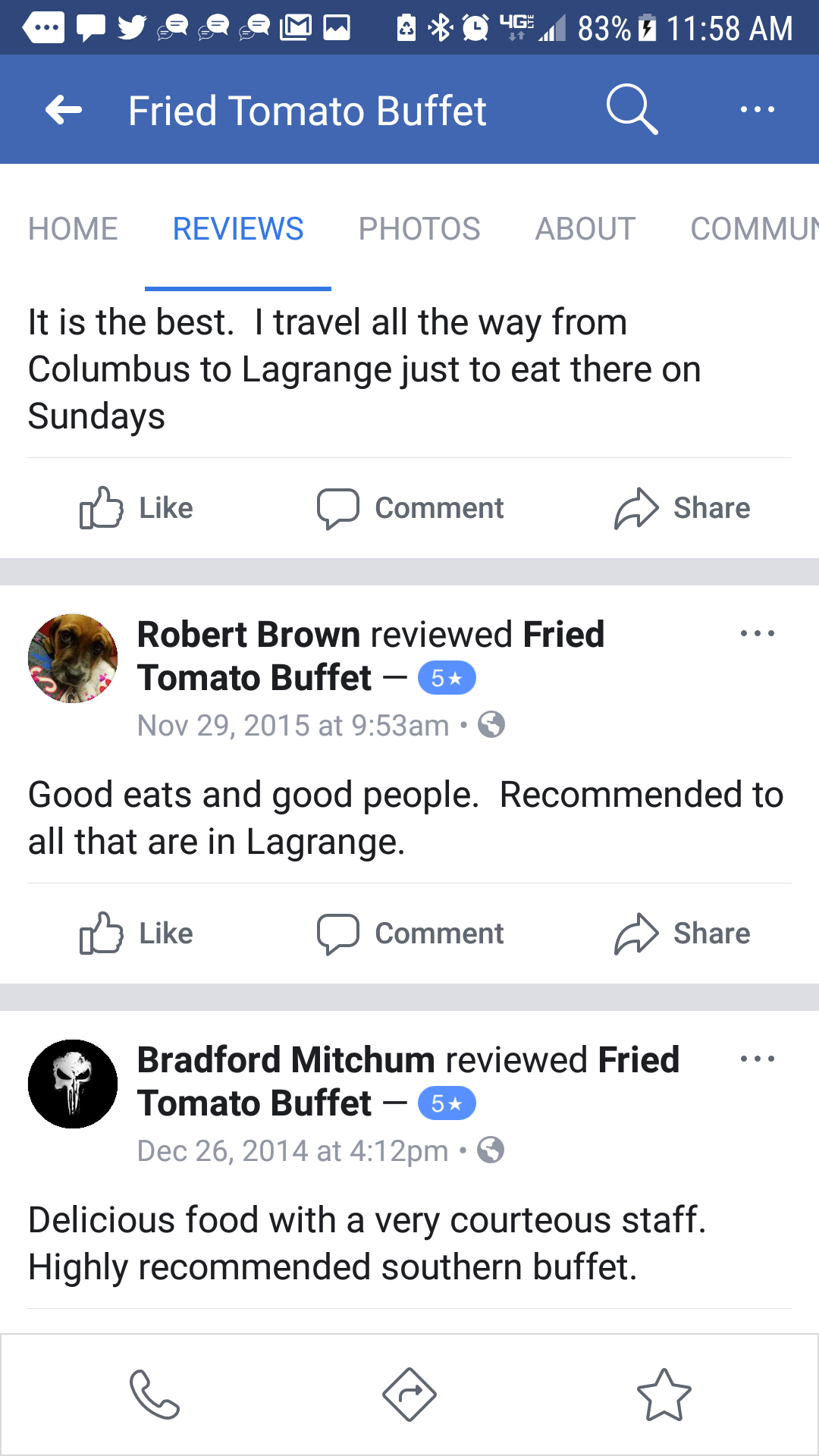Switch to the Home tab

click(73, 229)
